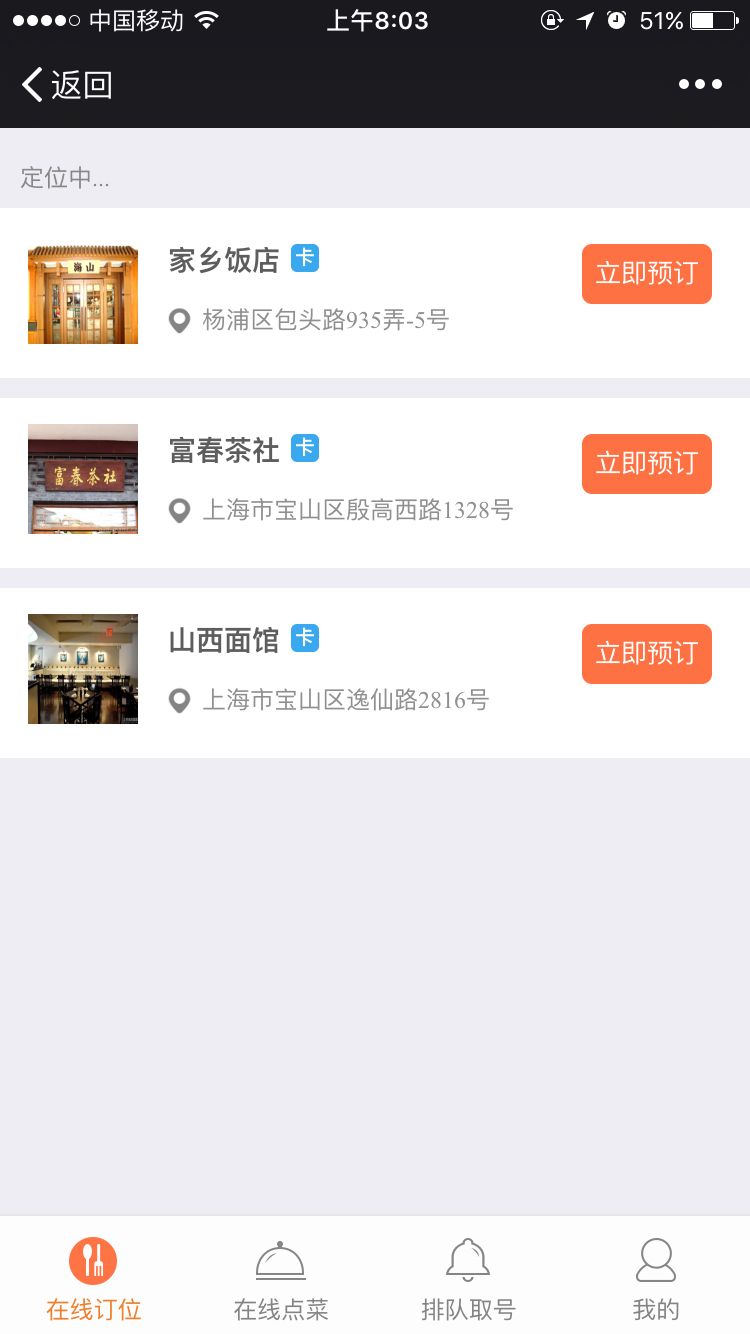Tap the location pin before 殷高西路1328号
This screenshot has width=750, height=1334.
pos(179,511)
